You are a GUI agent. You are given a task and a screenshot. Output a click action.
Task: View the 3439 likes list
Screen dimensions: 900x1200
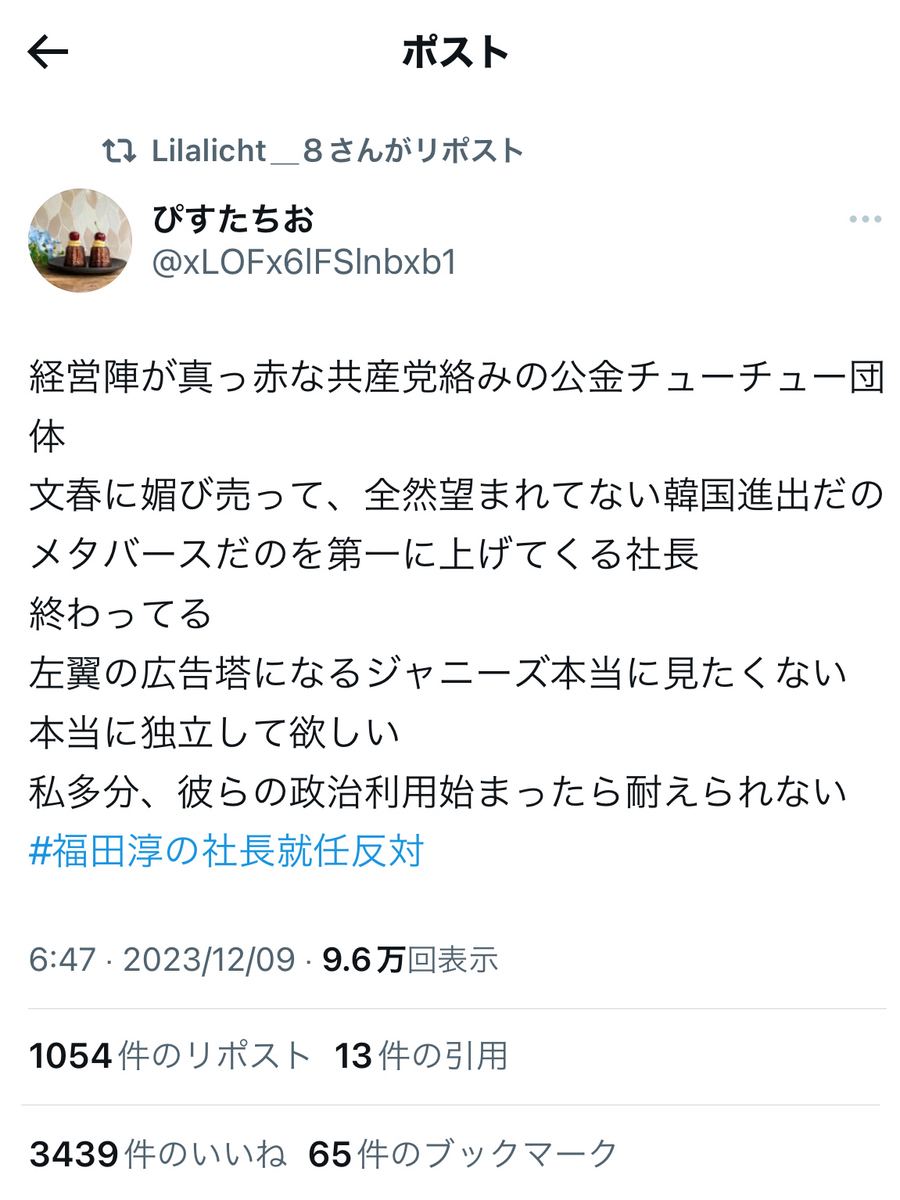pyautogui.click(x=158, y=1154)
